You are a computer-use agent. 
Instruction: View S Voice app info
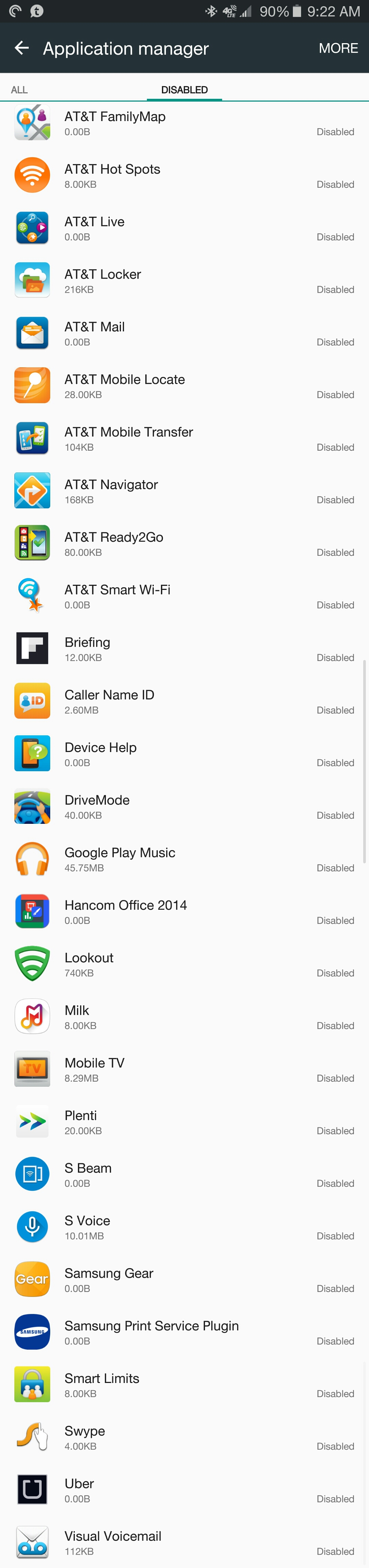pyautogui.click(x=184, y=1227)
